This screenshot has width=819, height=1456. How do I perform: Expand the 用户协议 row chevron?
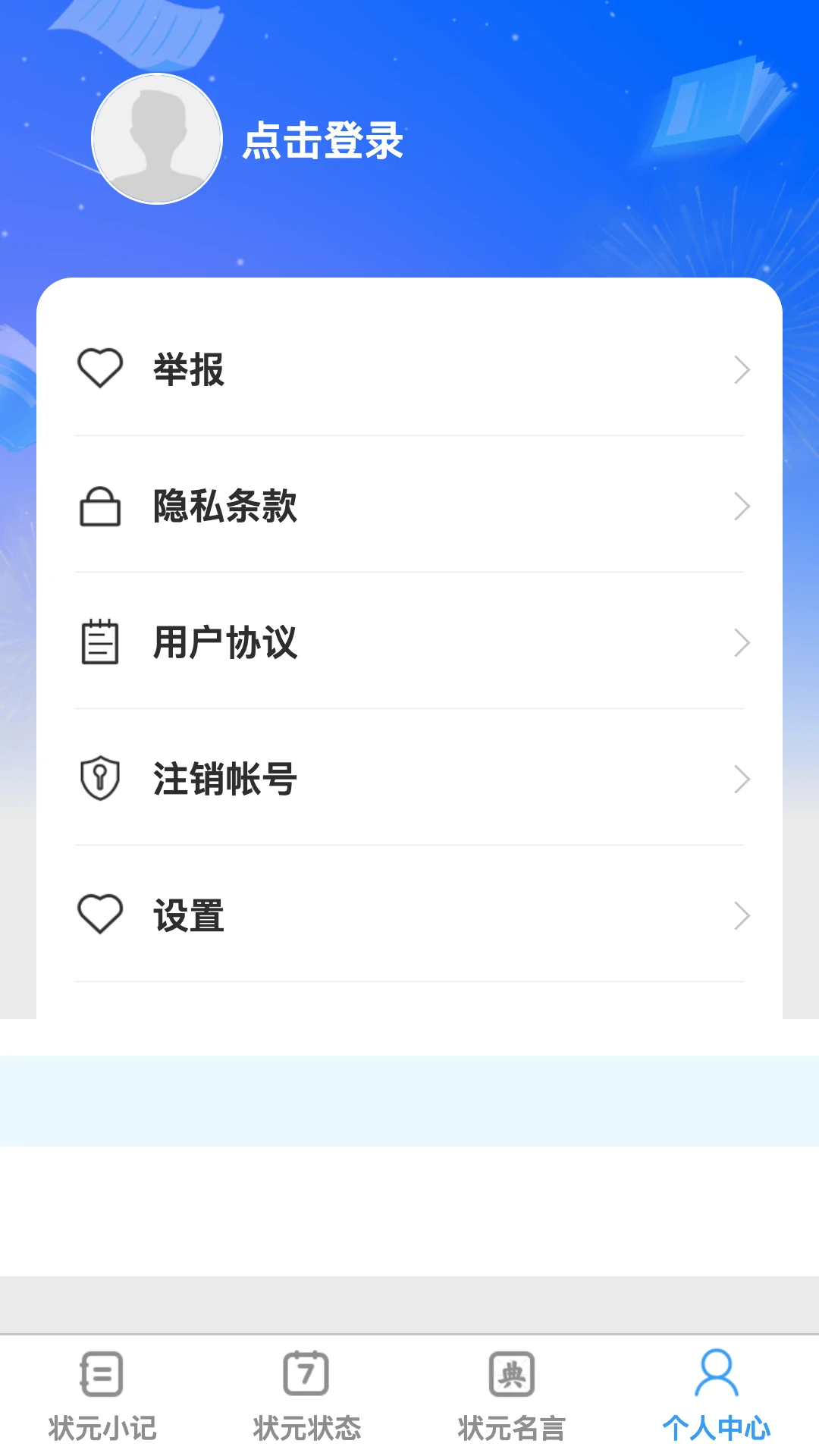point(741,642)
